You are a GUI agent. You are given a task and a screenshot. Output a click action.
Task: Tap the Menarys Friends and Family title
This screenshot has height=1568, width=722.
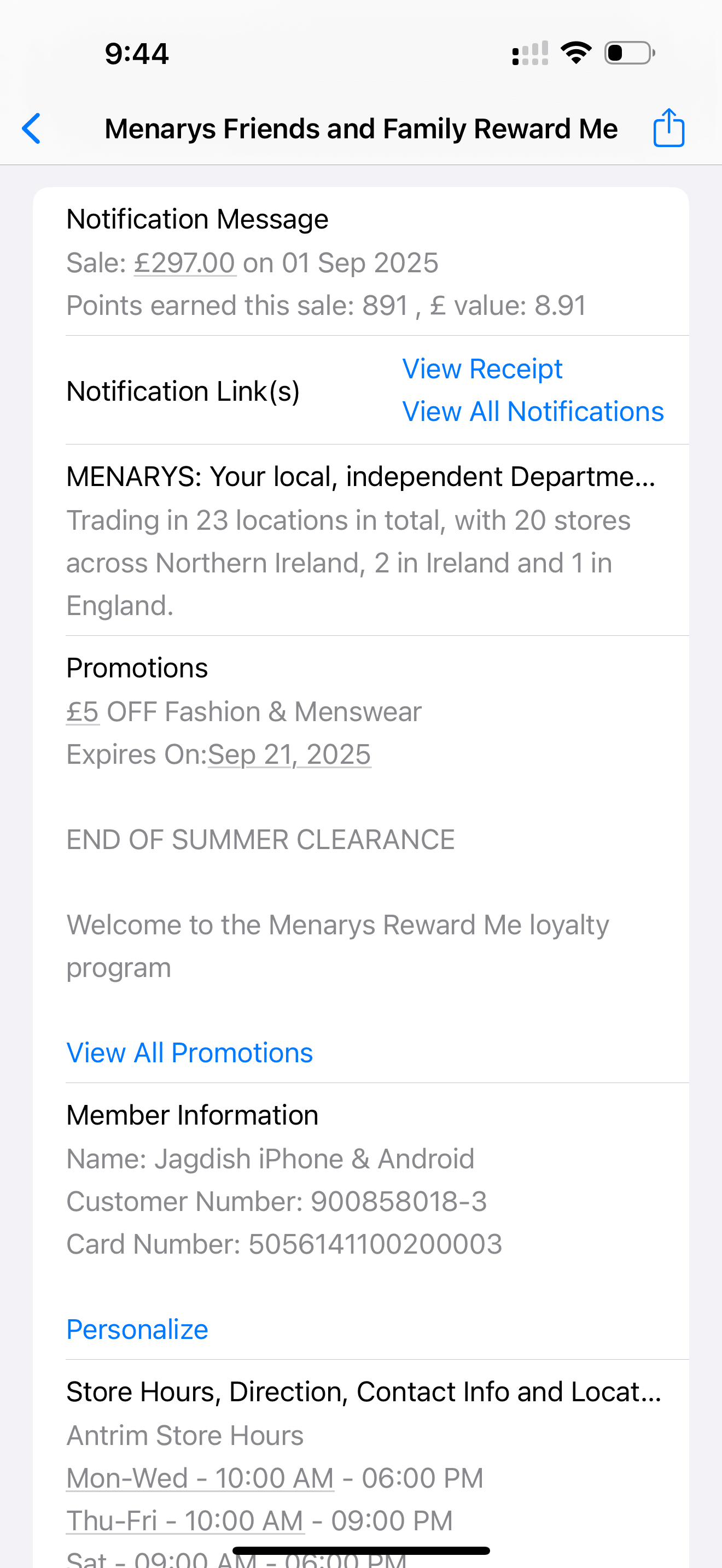pos(360,128)
